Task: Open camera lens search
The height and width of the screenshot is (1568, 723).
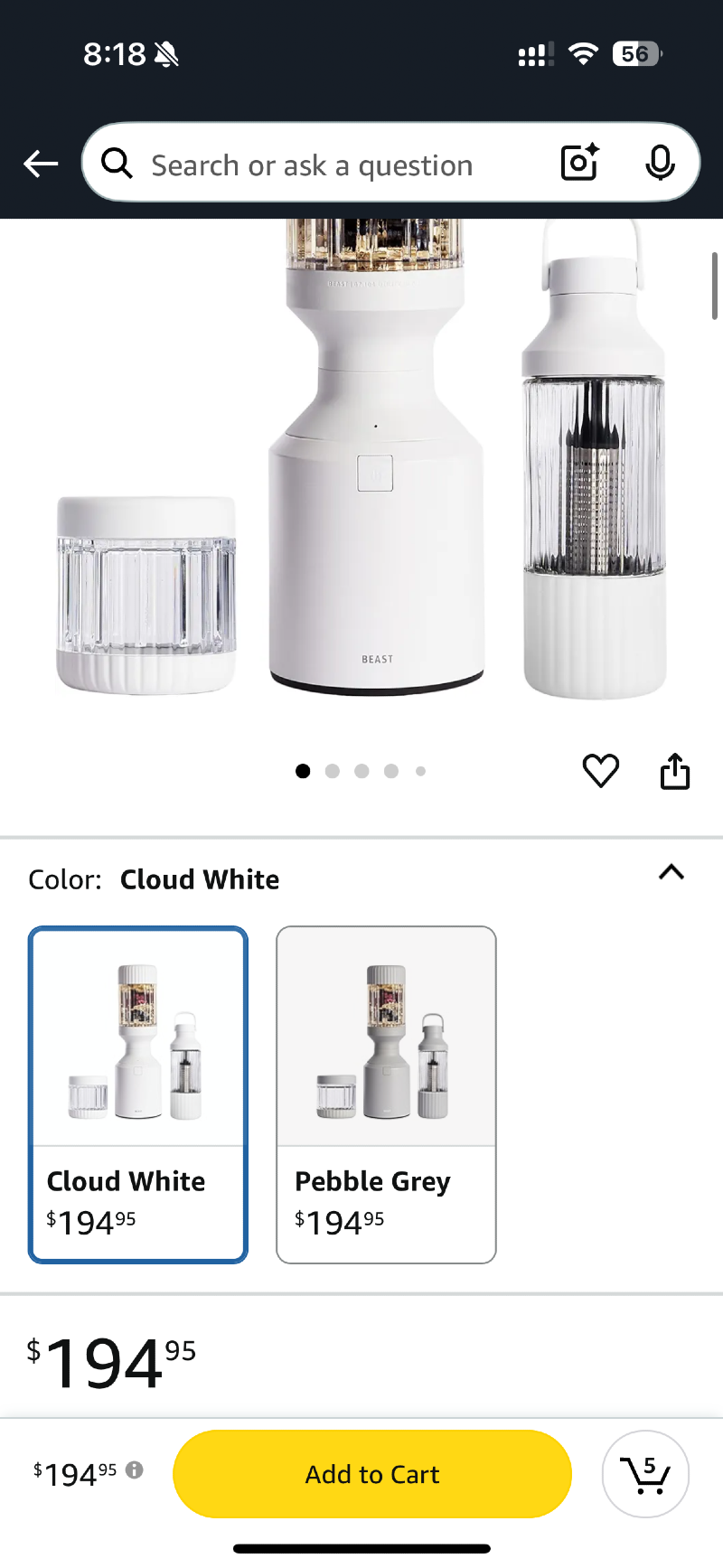Action: pos(579,164)
